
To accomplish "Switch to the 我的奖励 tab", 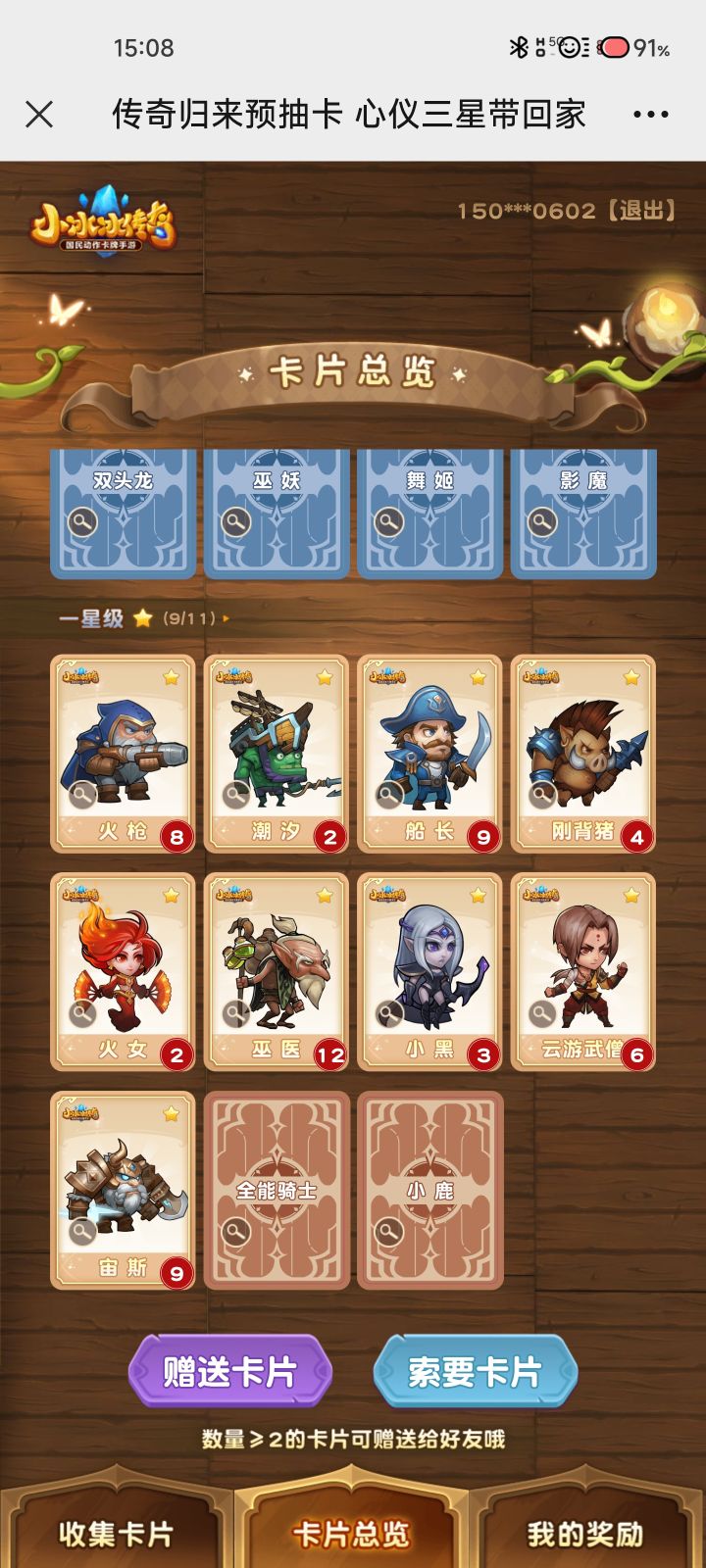I will tap(585, 1532).
